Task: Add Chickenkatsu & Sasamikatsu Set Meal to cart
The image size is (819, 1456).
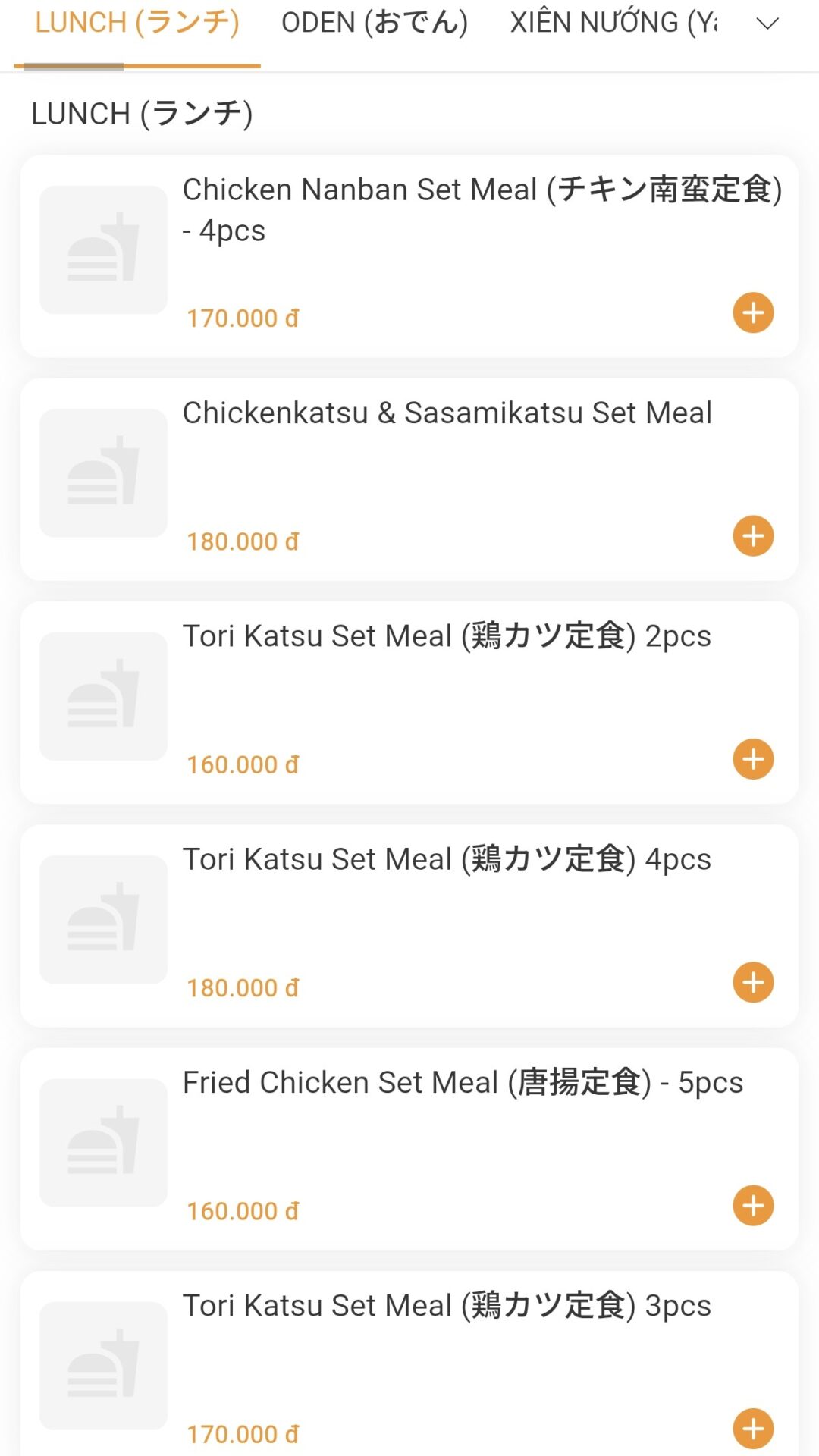Action: [753, 536]
